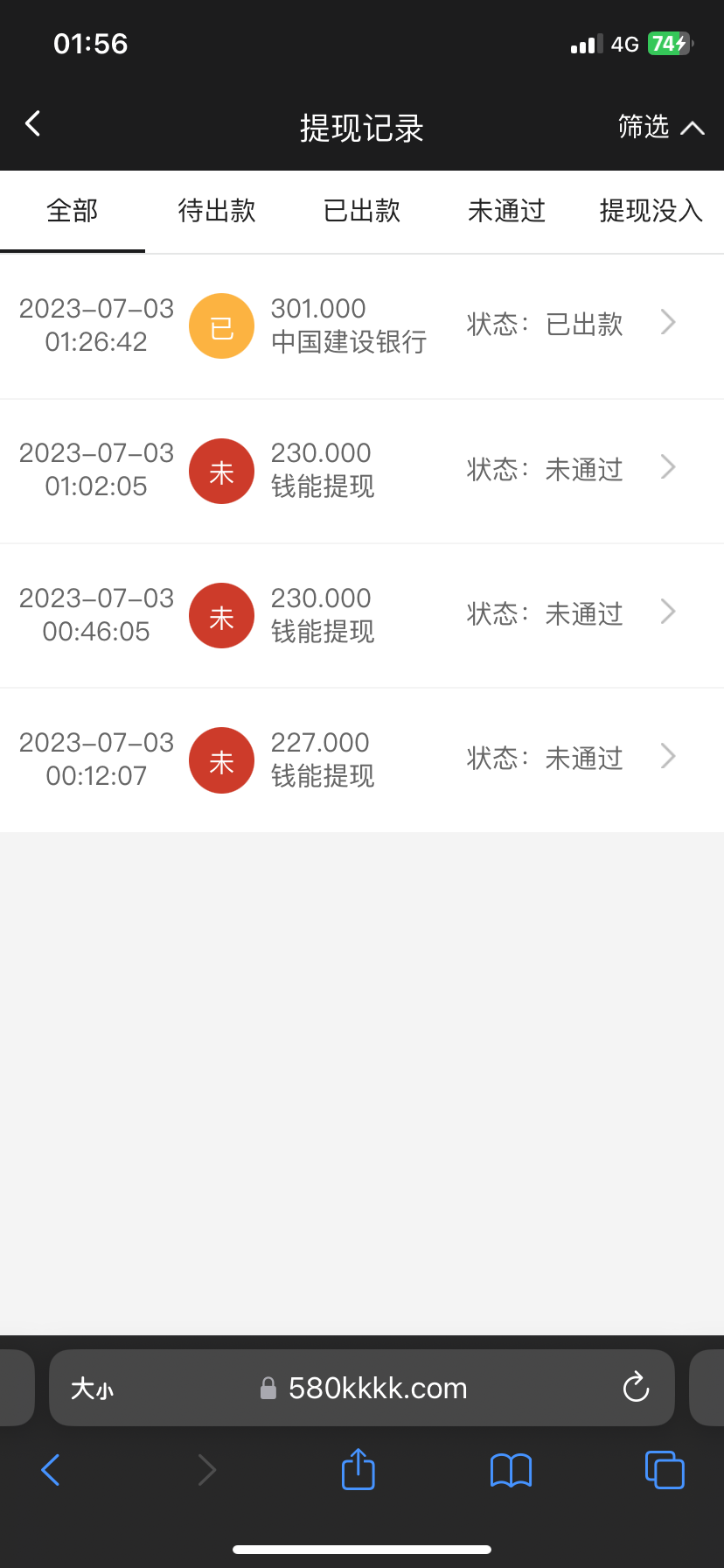Open the 230.000 record from 00:46:05
This screenshot has height=1568, width=724.
362,615
